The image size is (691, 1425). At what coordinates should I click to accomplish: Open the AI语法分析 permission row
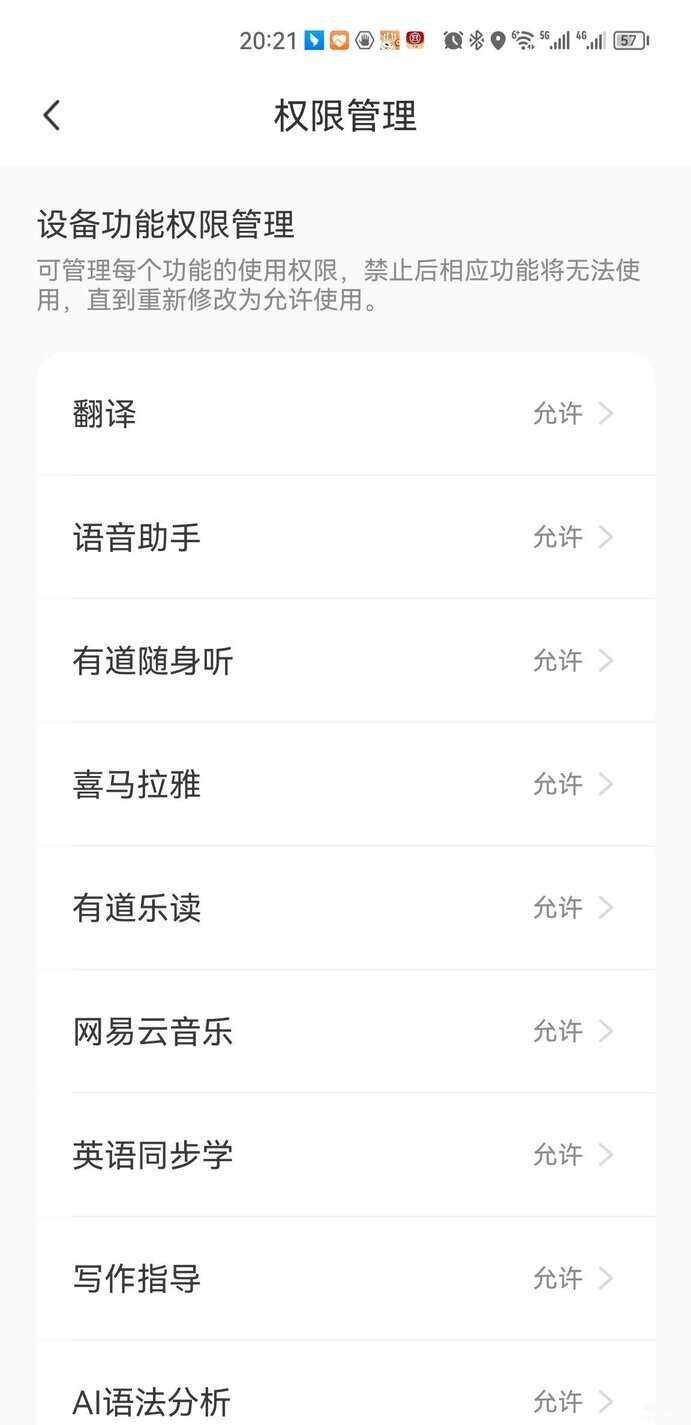pyautogui.click(x=346, y=1390)
